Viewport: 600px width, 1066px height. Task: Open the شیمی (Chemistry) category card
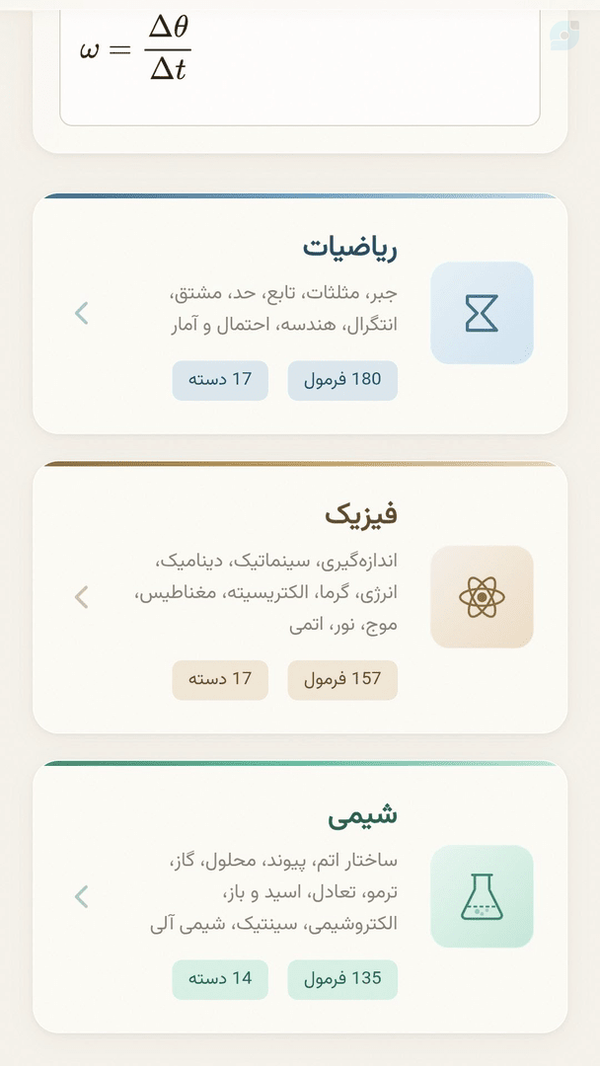(x=300, y=897)
